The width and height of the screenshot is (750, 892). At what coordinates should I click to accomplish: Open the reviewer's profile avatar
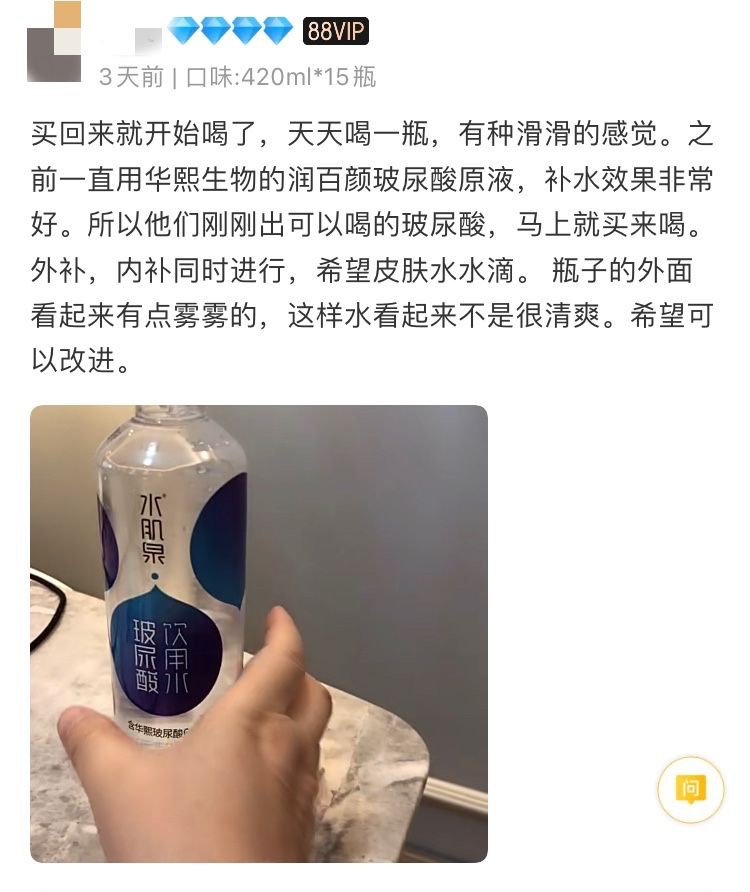click(x=54, y=42)
